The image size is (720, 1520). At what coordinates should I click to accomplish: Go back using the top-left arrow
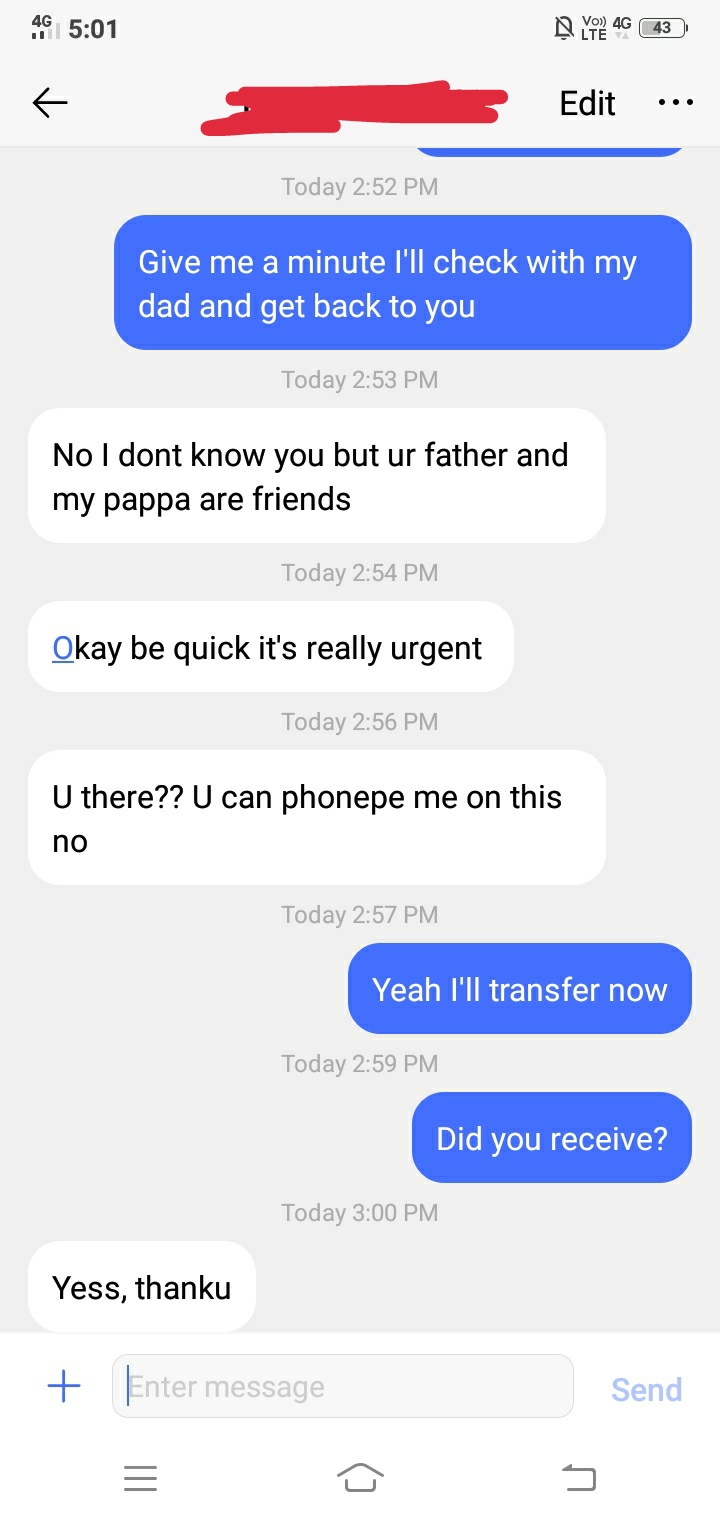(50, 103)
